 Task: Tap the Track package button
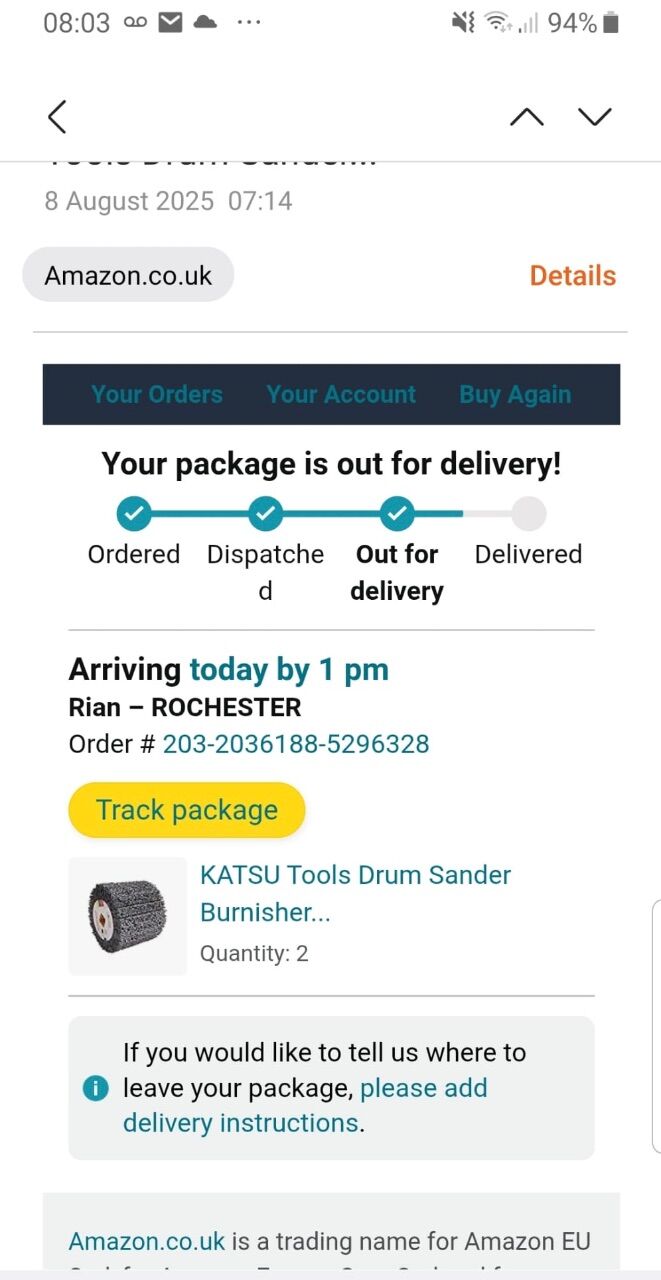coord(187,810)
